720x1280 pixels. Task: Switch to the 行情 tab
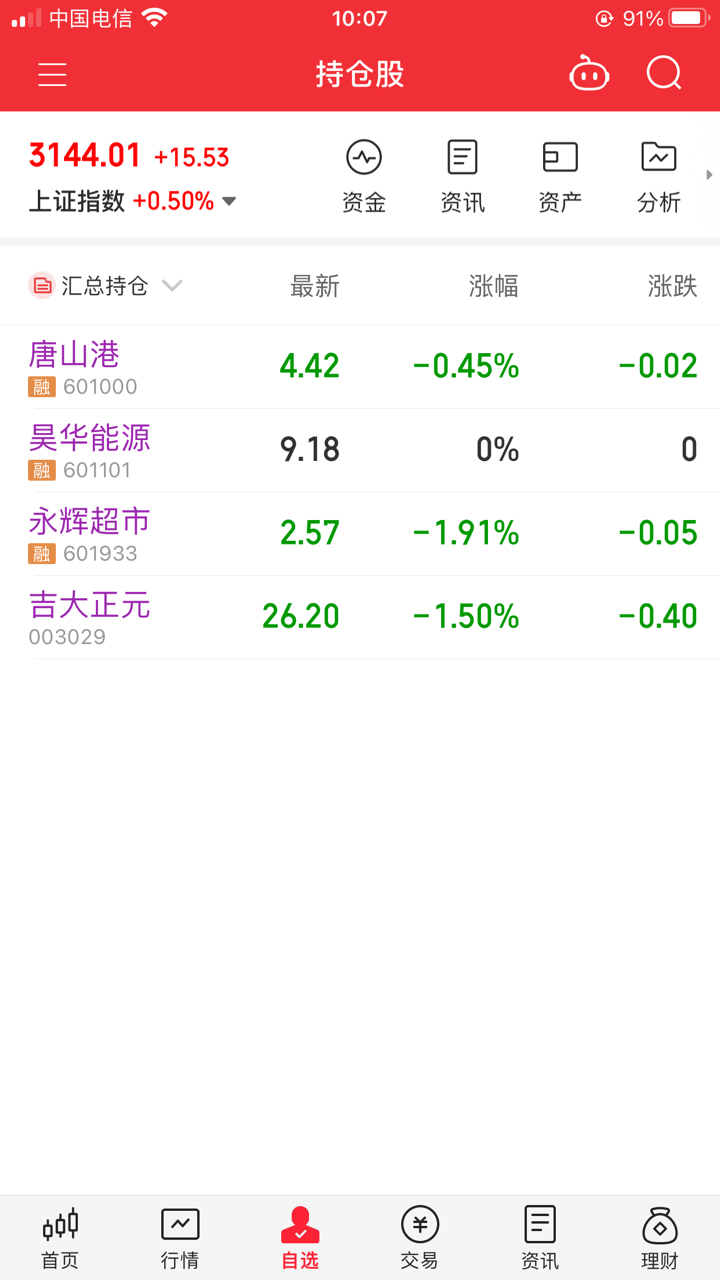[180, 1238]
